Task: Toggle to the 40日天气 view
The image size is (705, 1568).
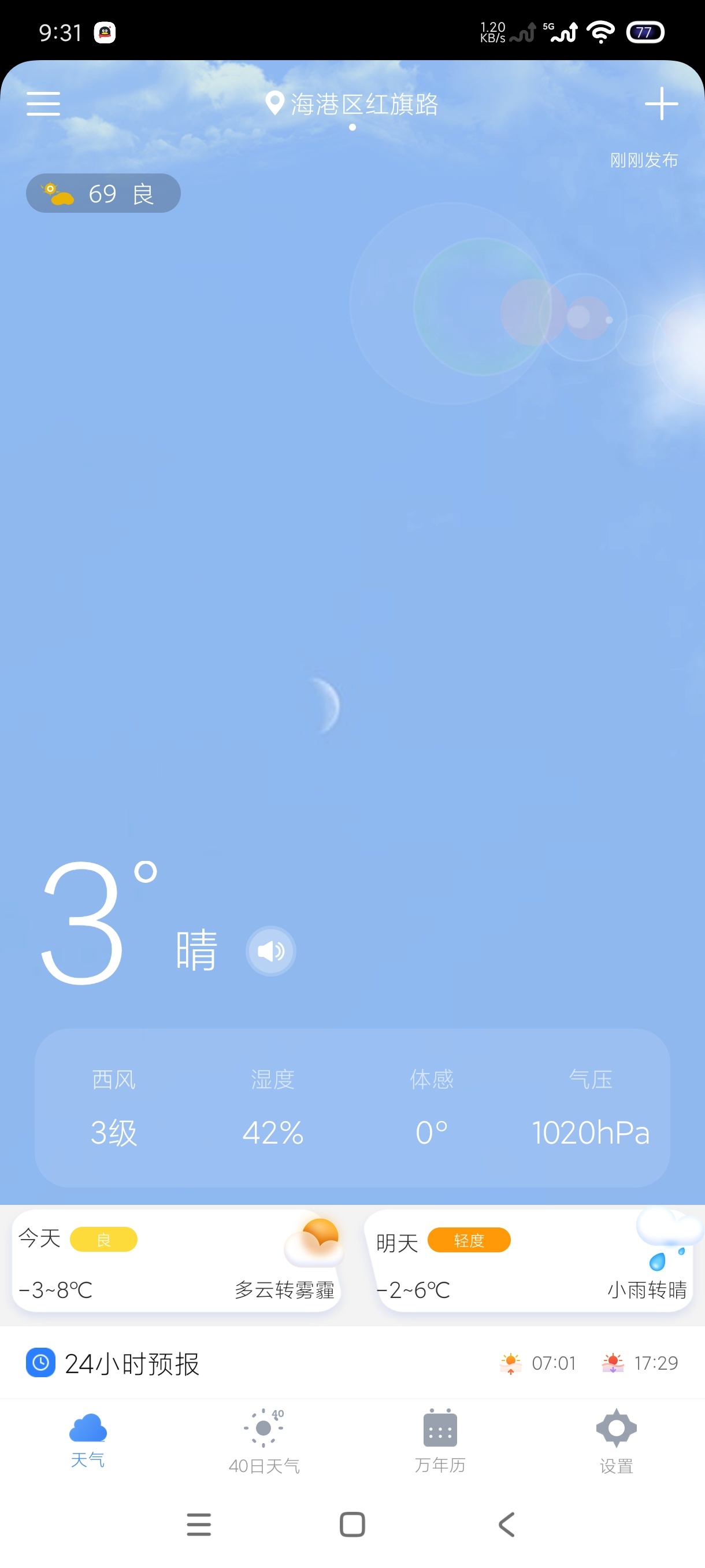Action: 264,1443
